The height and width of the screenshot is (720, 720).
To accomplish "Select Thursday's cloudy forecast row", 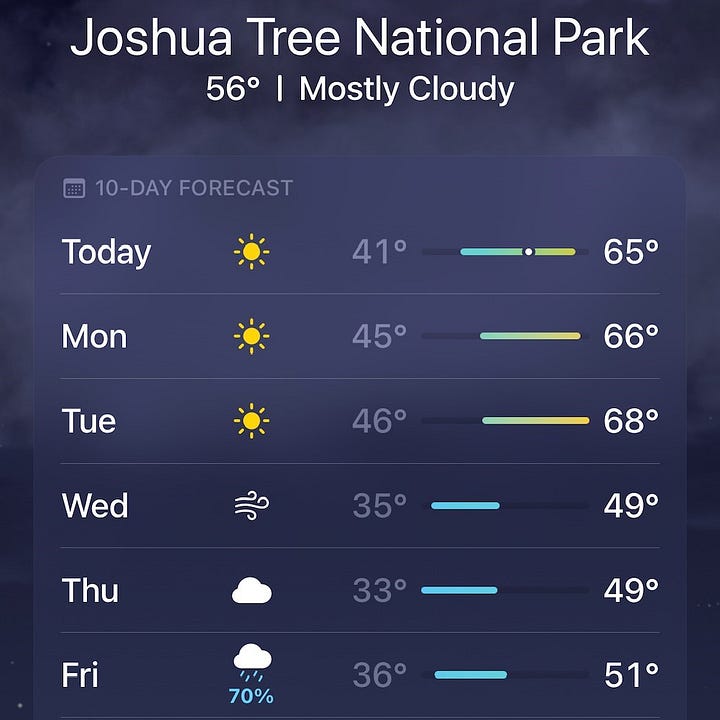I will point(360,591).
